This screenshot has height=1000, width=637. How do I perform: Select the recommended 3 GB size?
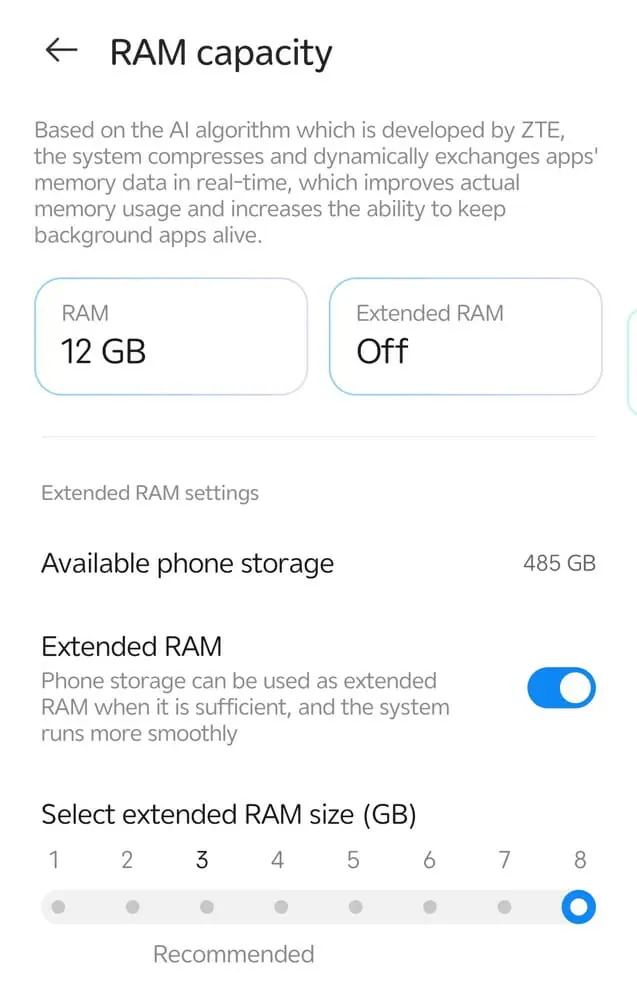coord(207,907)
